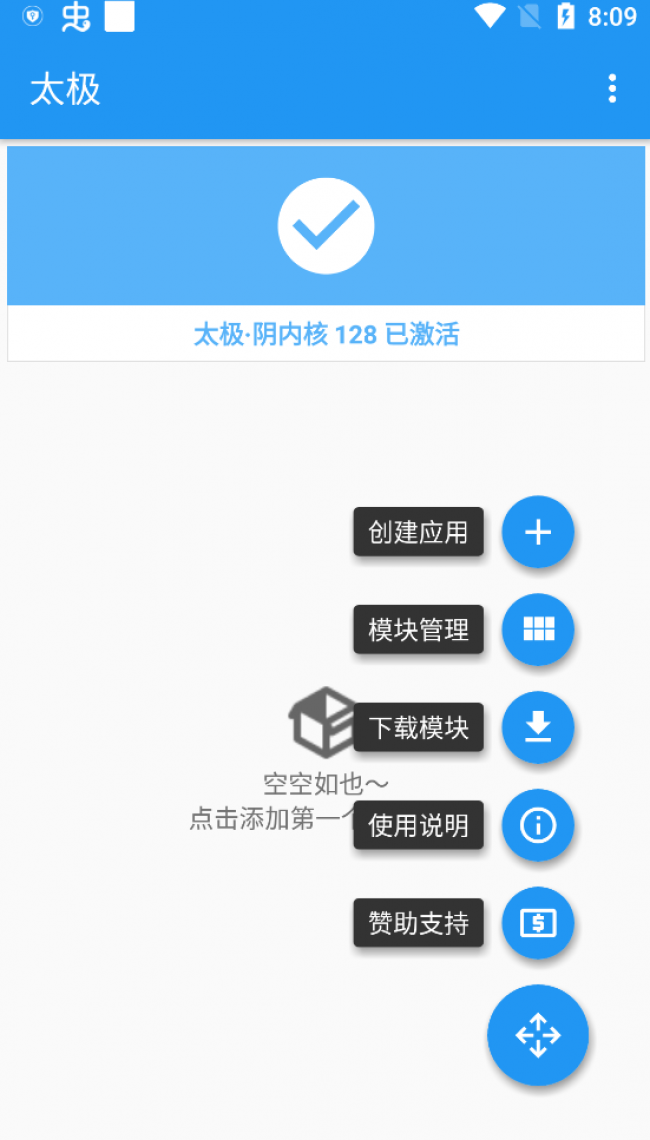Tap the 赞助支持 donation button

(538, 922)
